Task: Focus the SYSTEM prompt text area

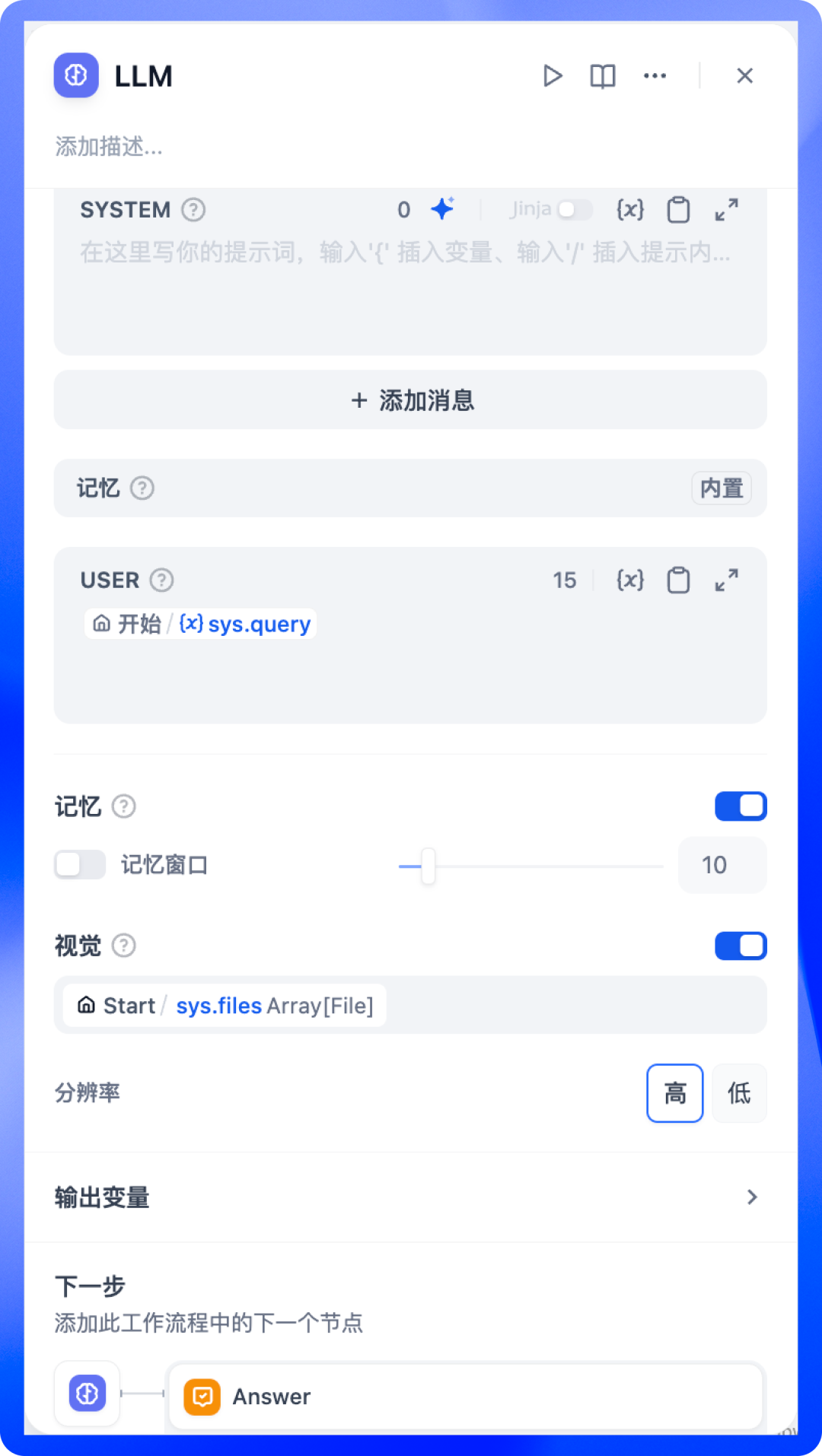Action: [x=409, y=297]
